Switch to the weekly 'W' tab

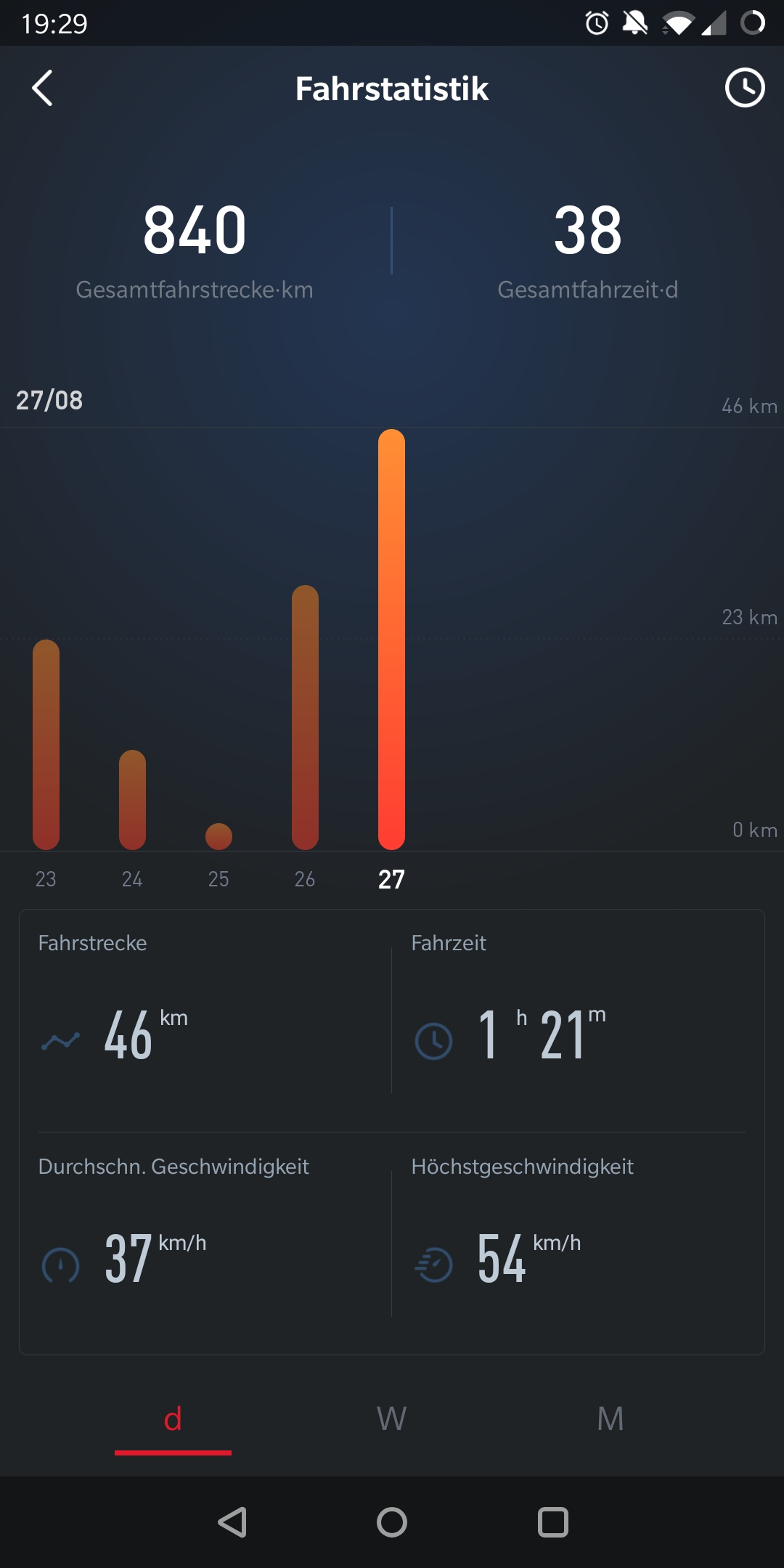[391, 1419]
